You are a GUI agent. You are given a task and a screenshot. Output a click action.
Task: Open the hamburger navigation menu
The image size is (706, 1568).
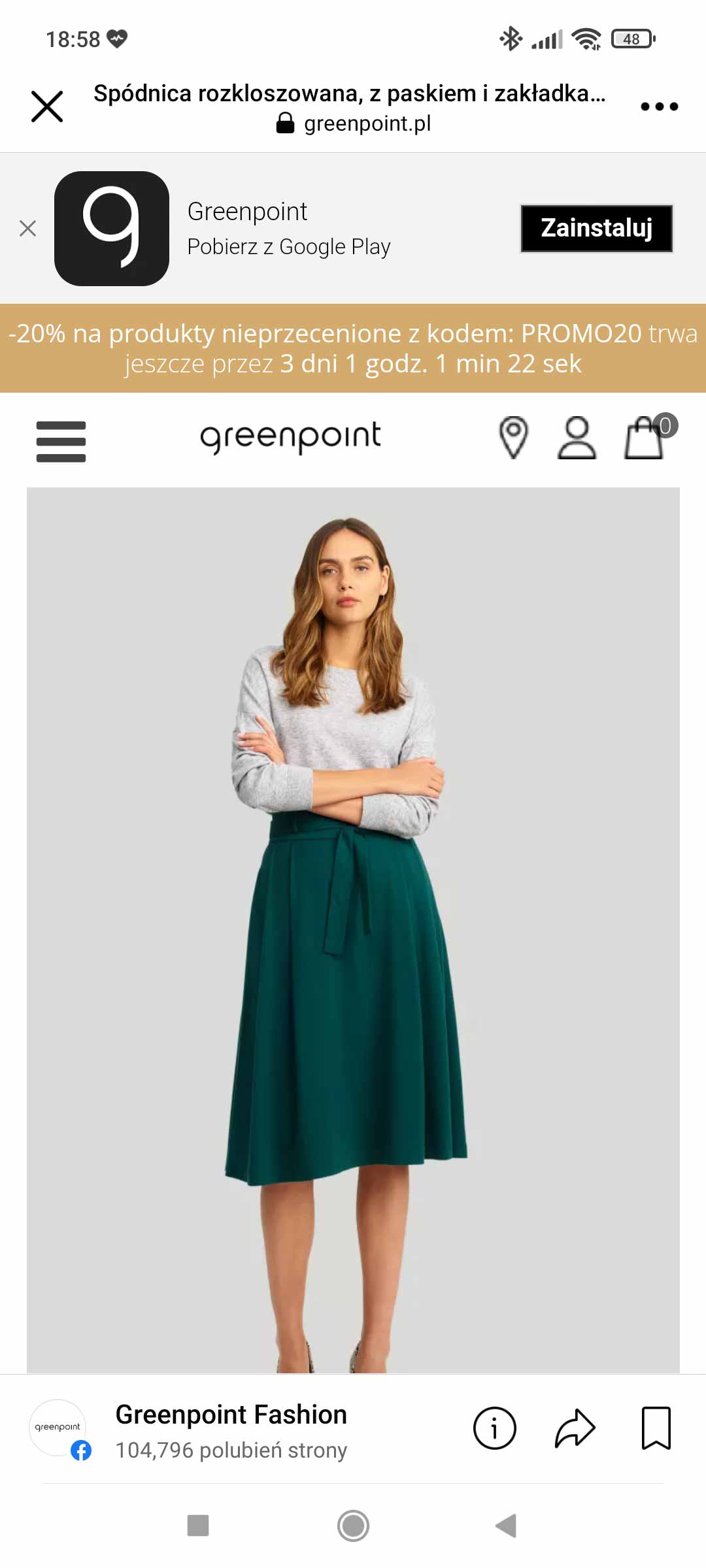61,441
